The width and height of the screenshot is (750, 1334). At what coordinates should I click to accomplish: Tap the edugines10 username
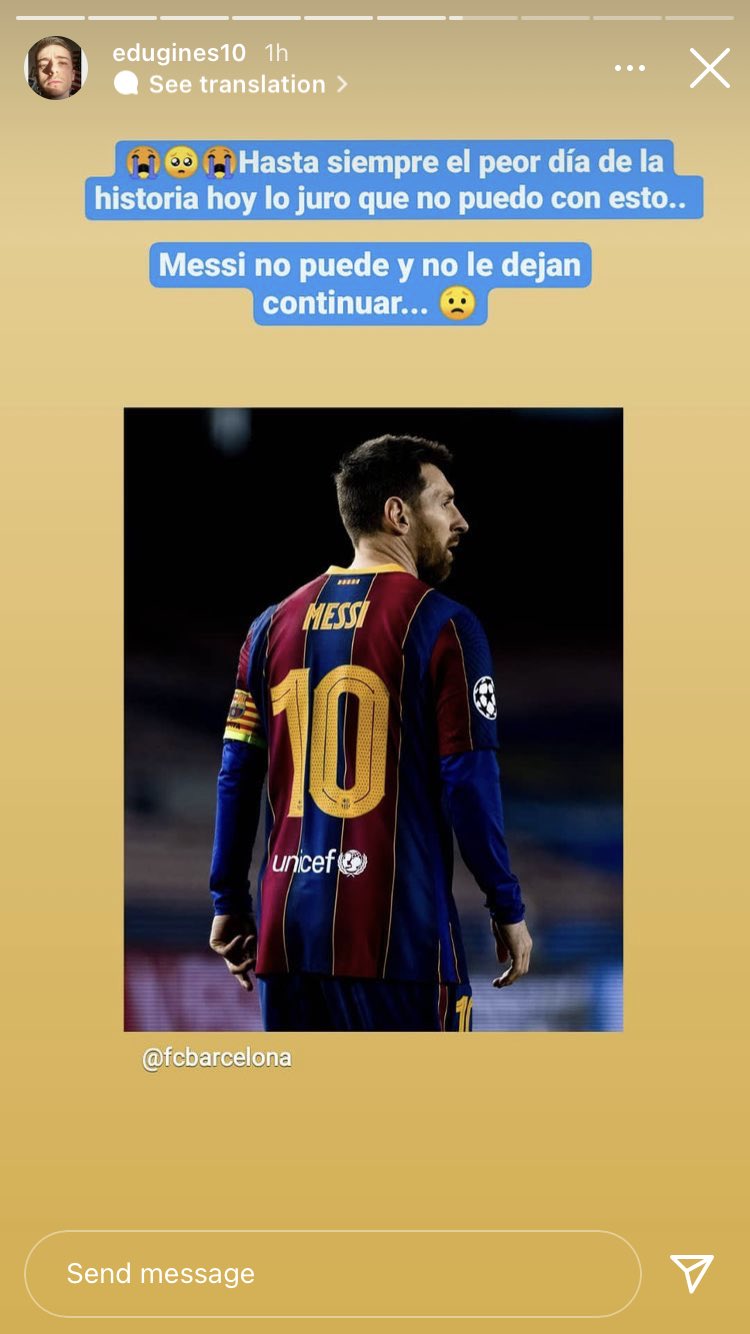tap(179, 53)
